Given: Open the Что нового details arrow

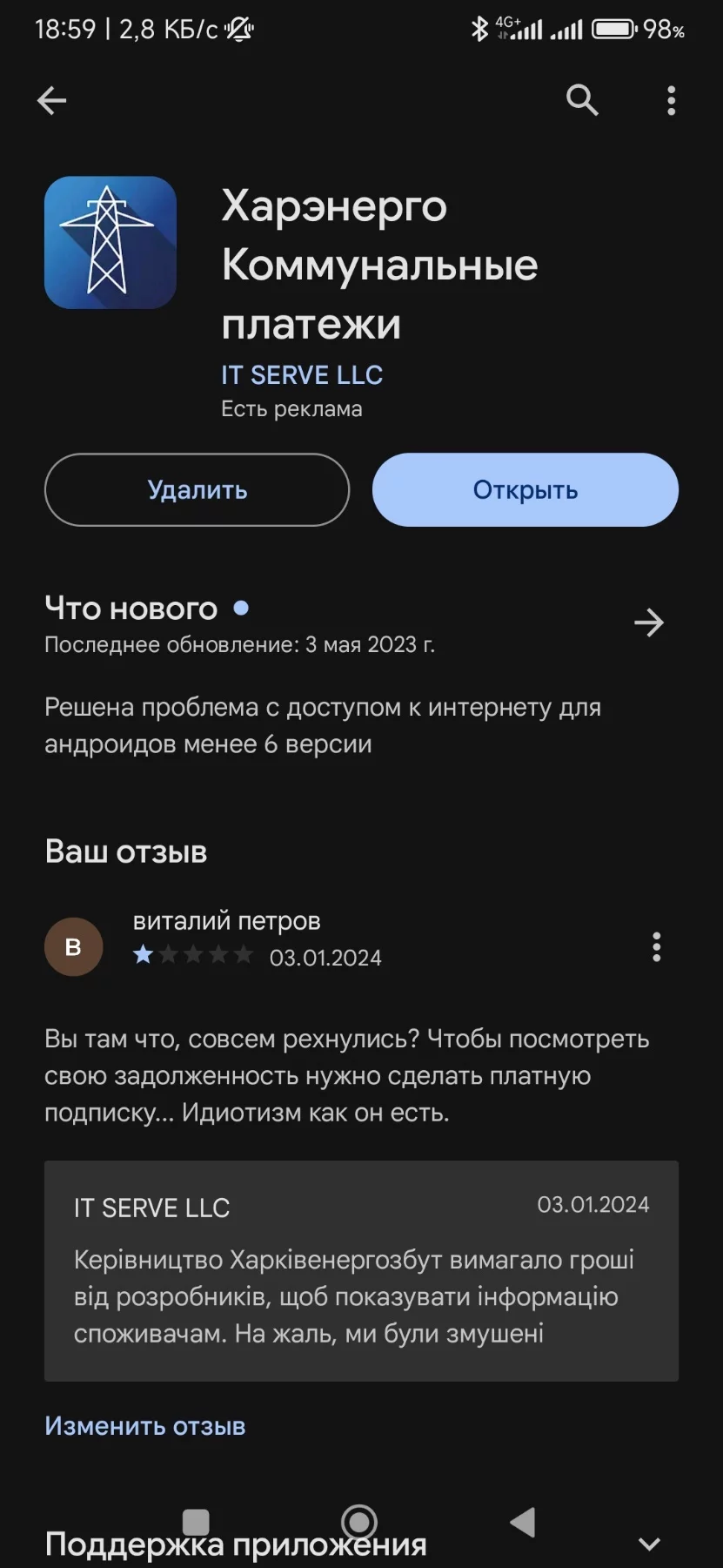Looking at the screenshot, I should tap(648, 622).
